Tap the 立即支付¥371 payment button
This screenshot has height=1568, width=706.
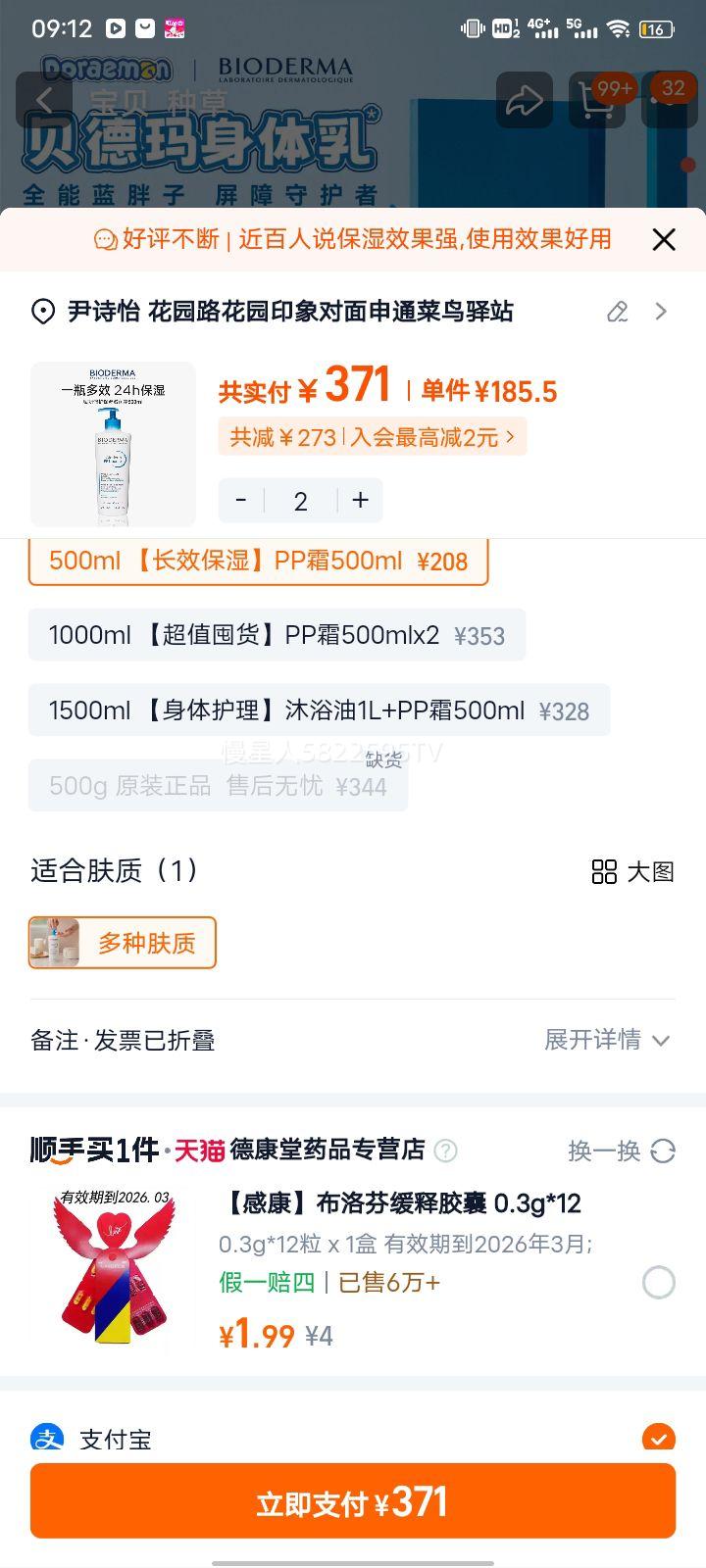coord(353,1500)
